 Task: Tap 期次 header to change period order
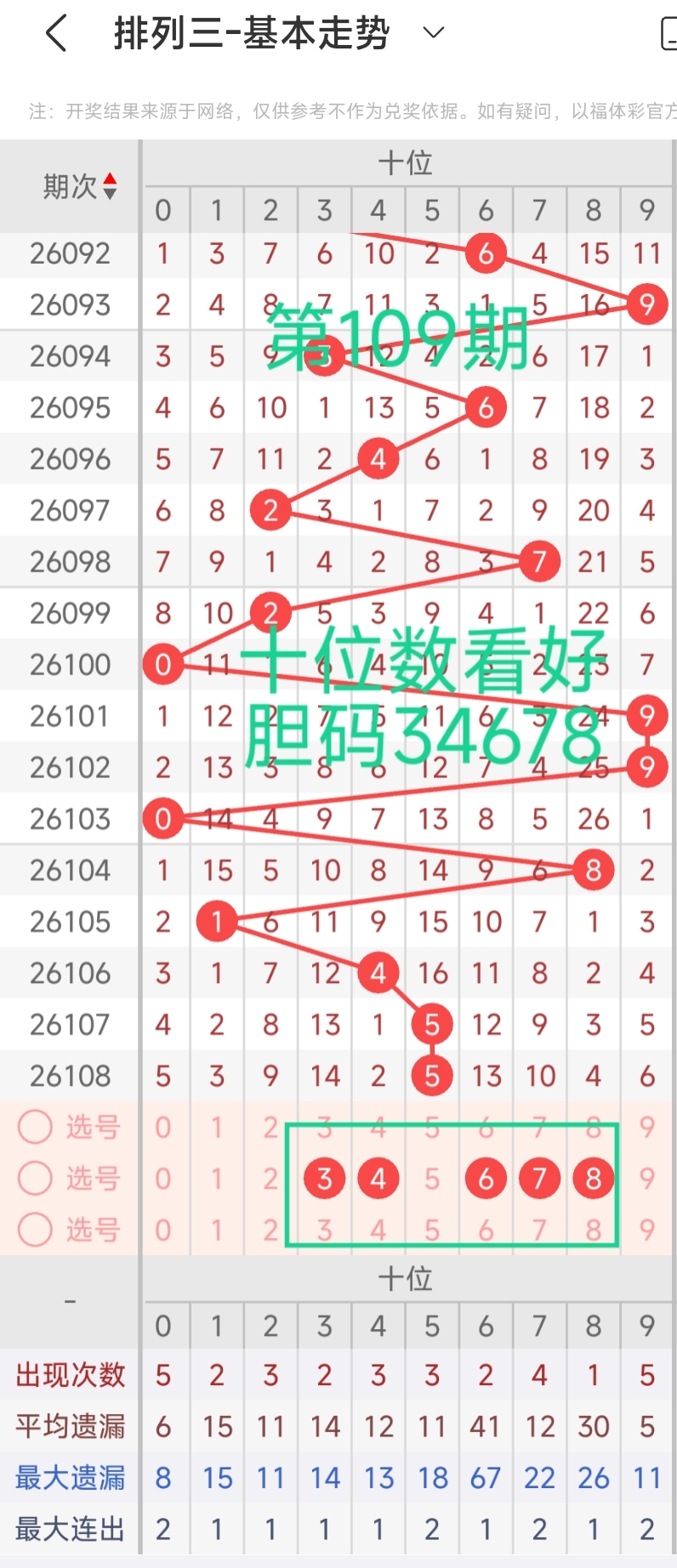[68, 184]
